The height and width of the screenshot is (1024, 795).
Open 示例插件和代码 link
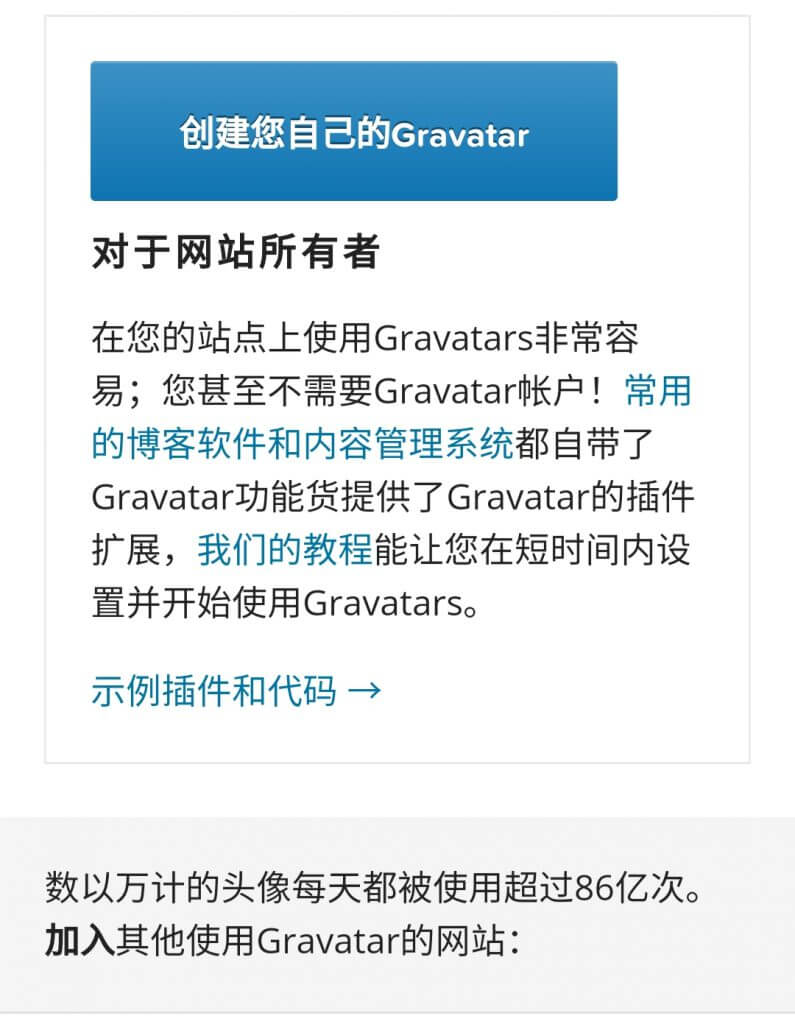[x=236, y=690]
